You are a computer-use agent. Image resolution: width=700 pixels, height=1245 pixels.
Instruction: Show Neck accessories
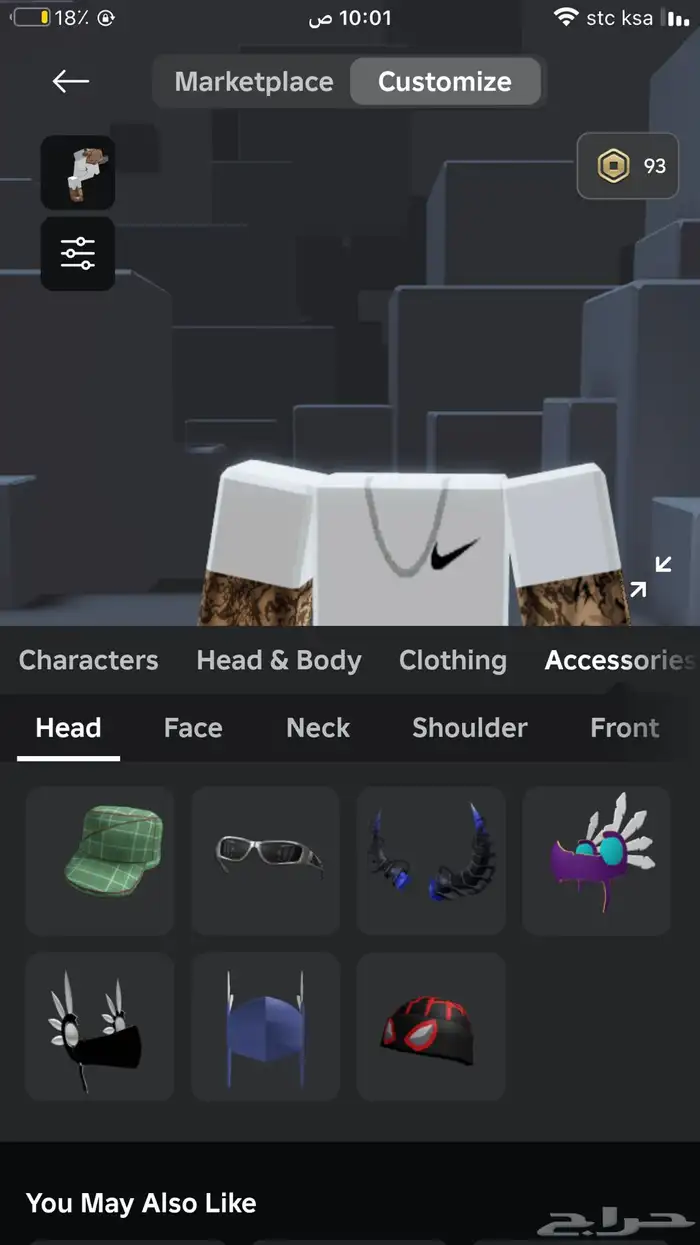coord(318,728)
